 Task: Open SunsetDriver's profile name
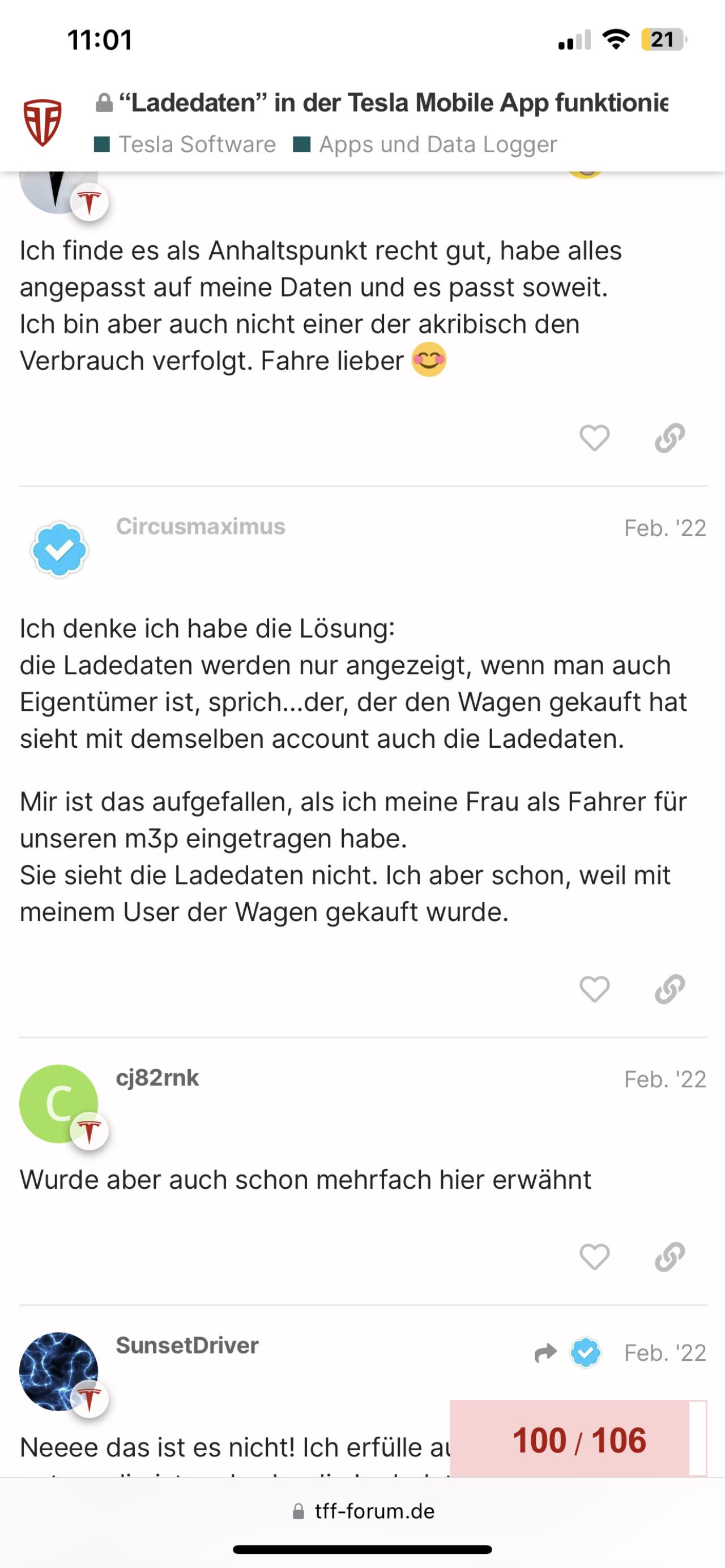pyautogui.click(x=187, y=1345)
